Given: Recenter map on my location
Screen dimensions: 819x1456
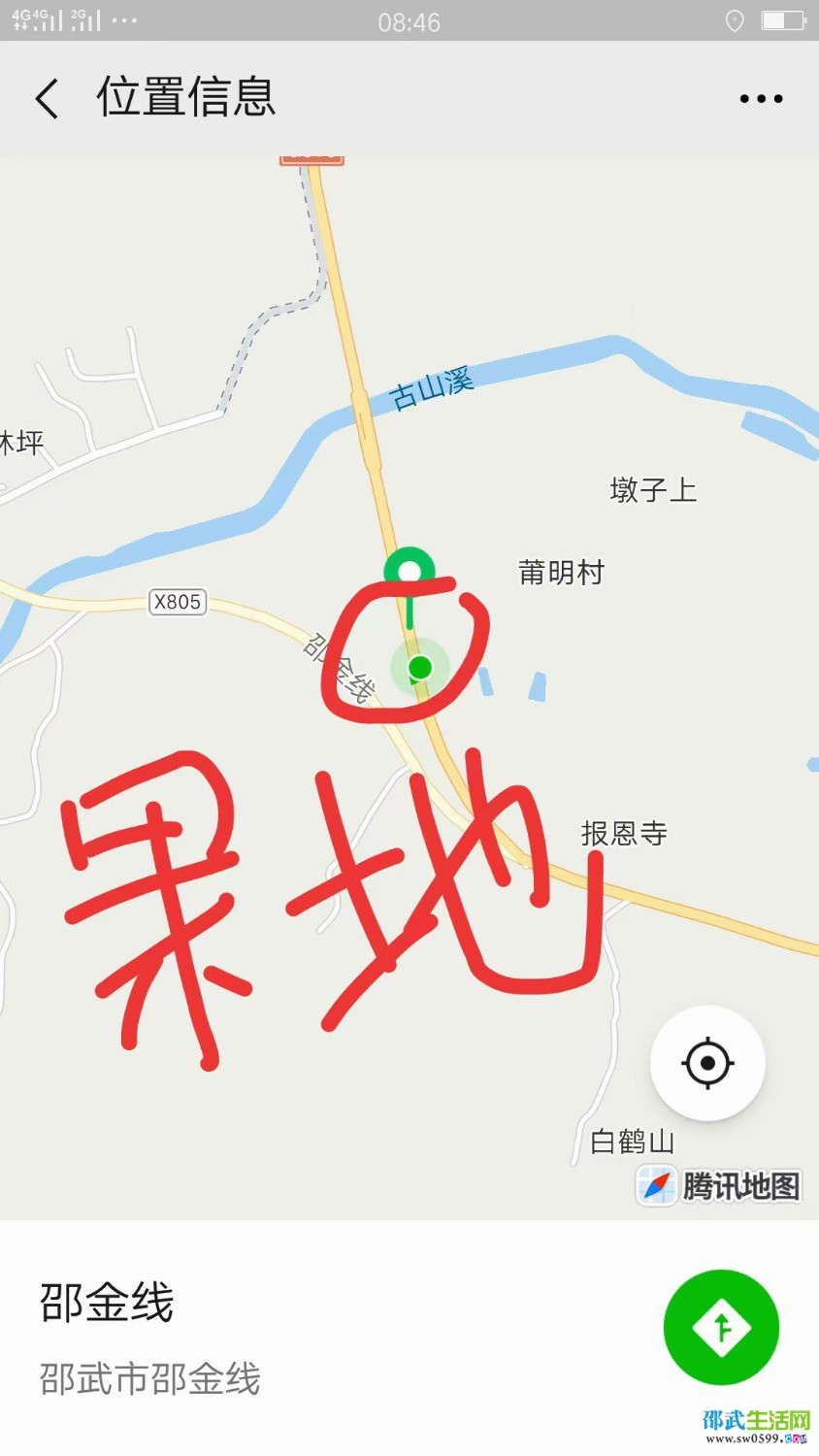Looking at the screenshot, I should pyautogui.click(x=707, y=1063).
